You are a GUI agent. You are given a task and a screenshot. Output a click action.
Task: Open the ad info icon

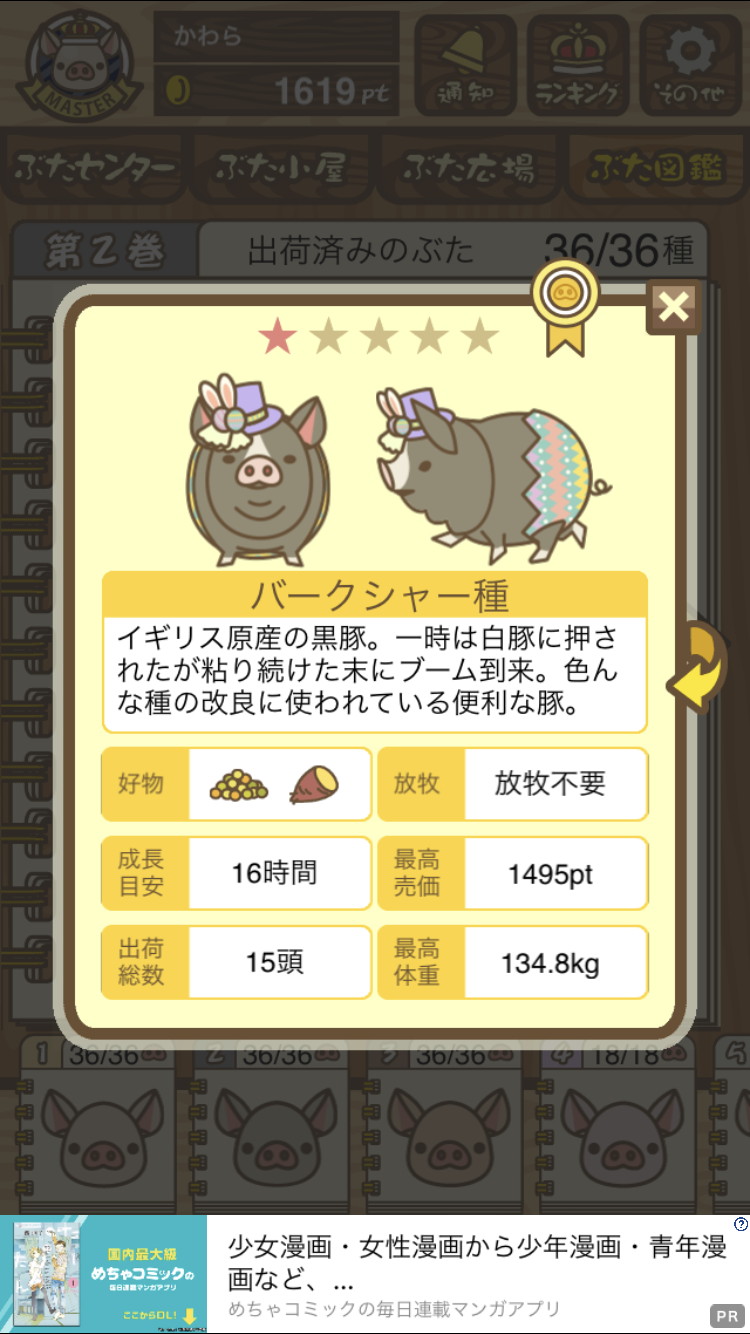click(x=740, y=1224)
